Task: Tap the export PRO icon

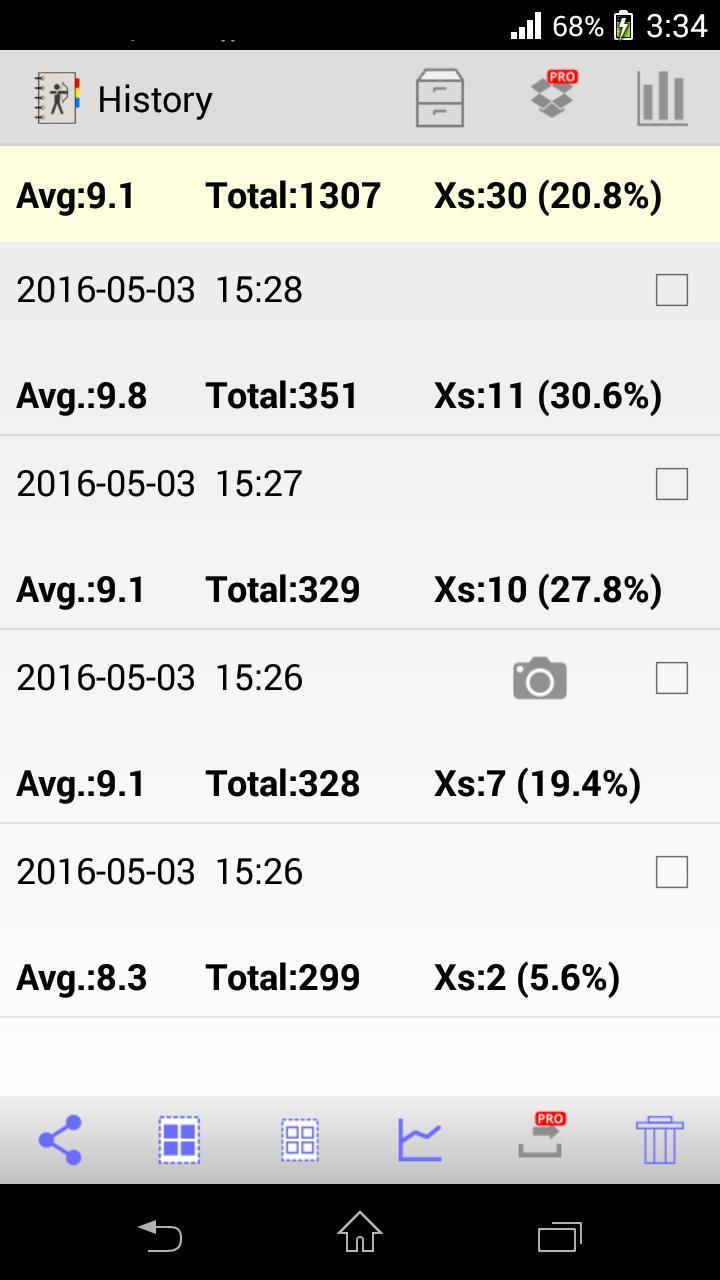Action: [540, 1138]
